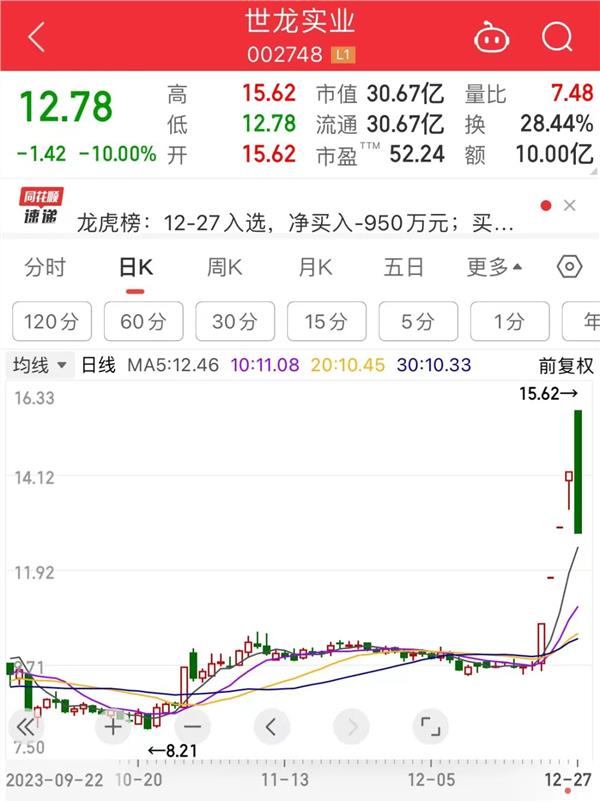Select 30分 K-line interval
Image resolution: width=600 pixels, height=802 pixels.
pyautogui.click(x=235, y=321)
